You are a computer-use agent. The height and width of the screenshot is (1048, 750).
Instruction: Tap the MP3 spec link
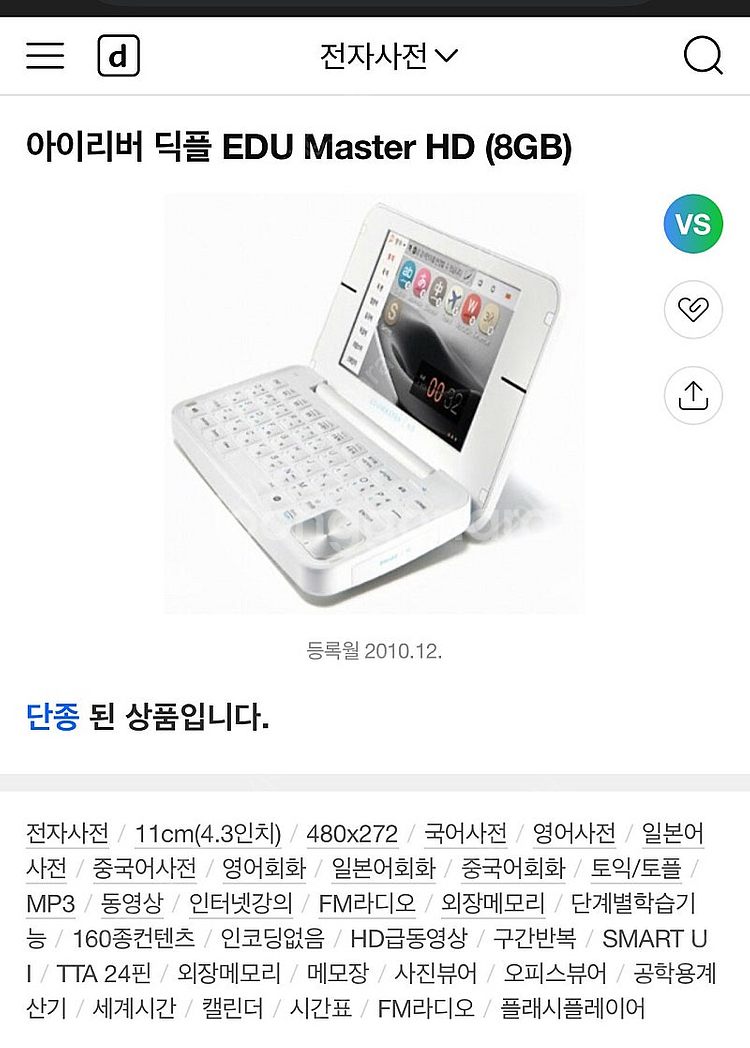click(50, 904)
